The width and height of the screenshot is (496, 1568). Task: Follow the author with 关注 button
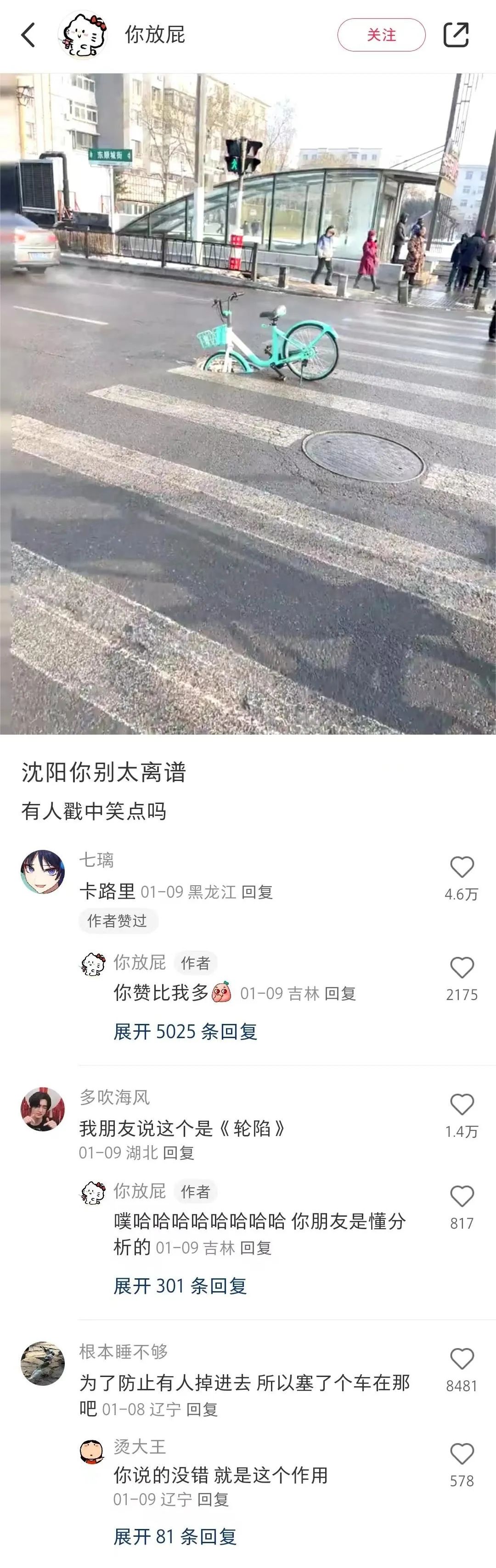point(381,35)
